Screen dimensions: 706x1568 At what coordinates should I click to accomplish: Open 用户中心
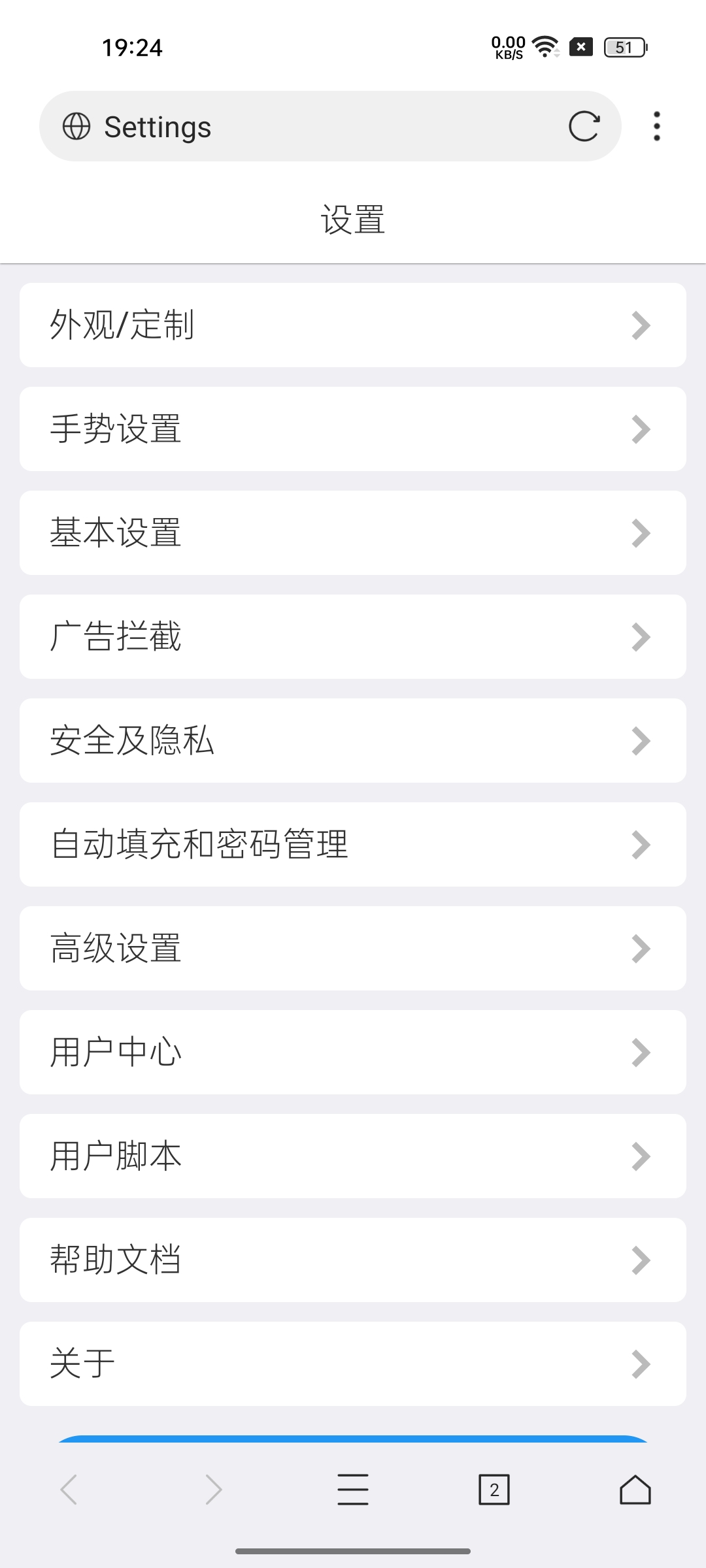(x=353, y=1052)
